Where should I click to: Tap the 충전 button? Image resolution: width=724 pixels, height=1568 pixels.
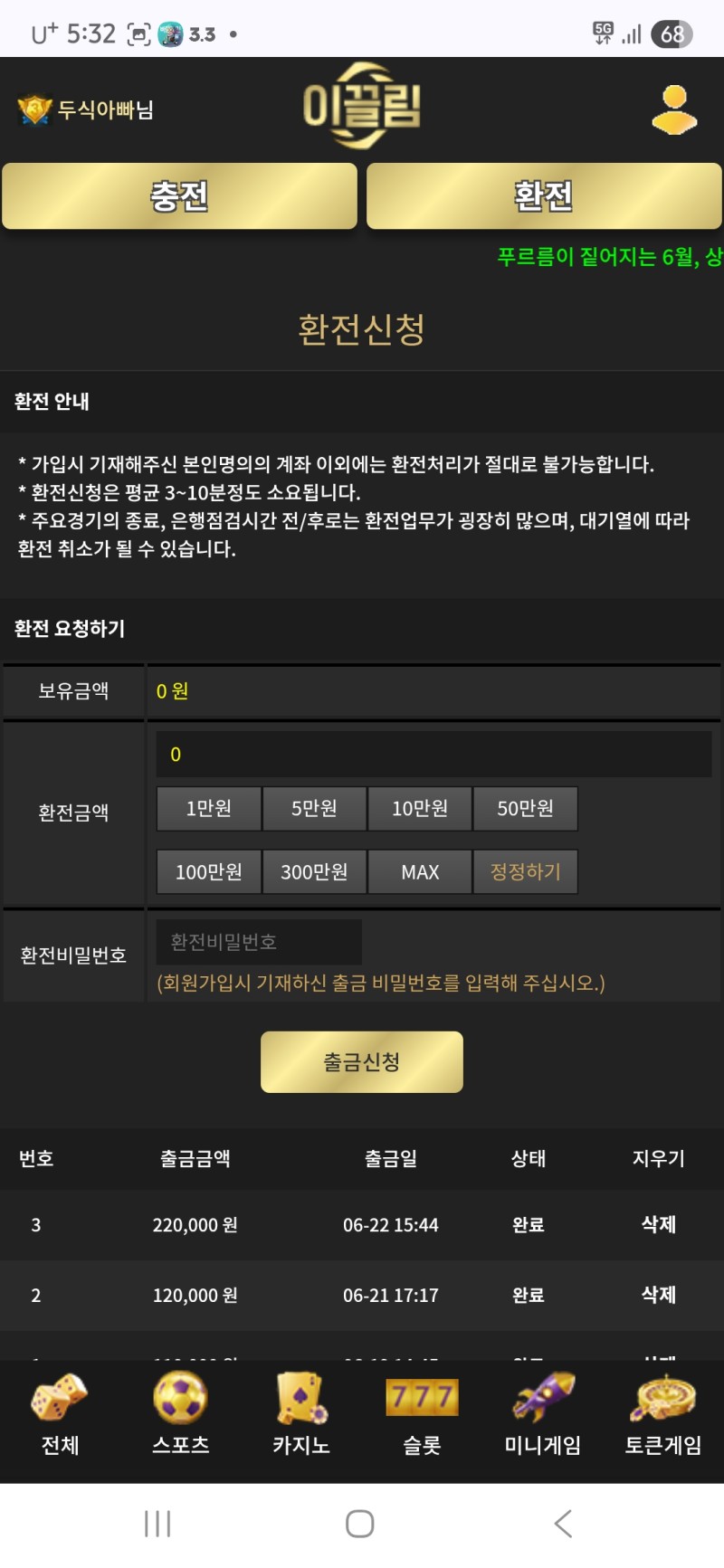click(179, 196)
